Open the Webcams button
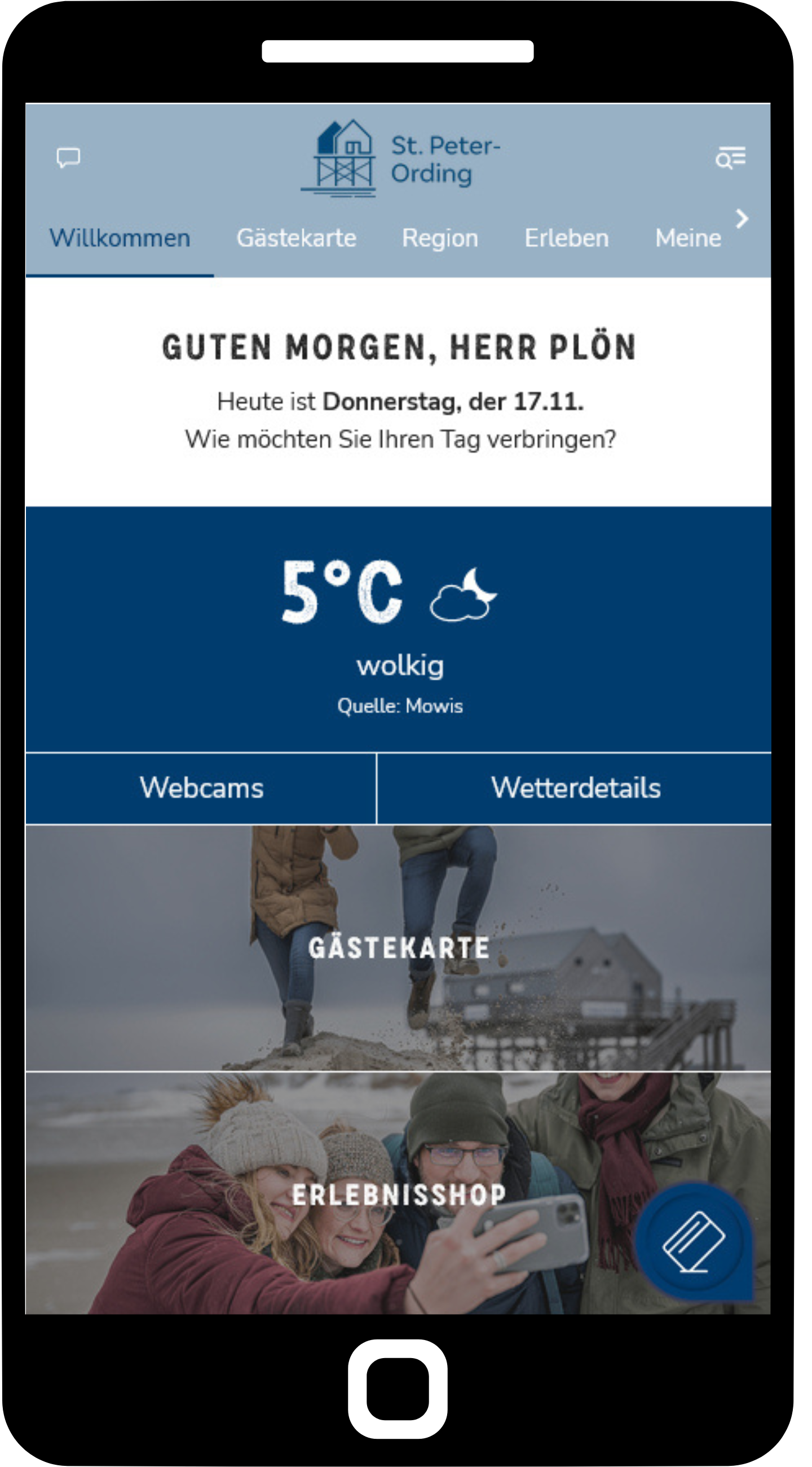The height and width of the screenshot is (1467, 812). pyautogui.click(x=201, y=788)
